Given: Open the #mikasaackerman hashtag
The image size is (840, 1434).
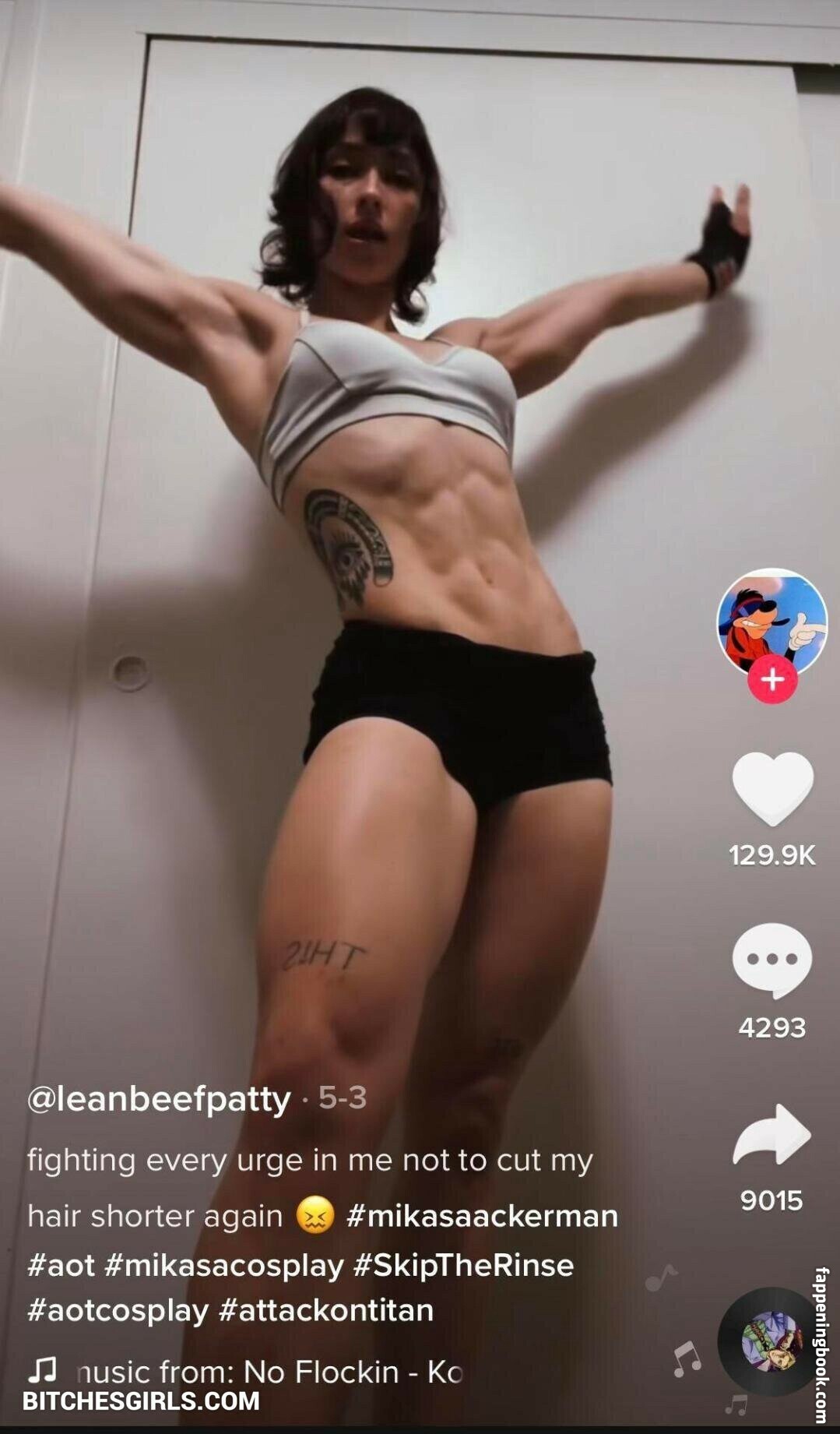Looking at the screenshot, I should pos(482,1216).
